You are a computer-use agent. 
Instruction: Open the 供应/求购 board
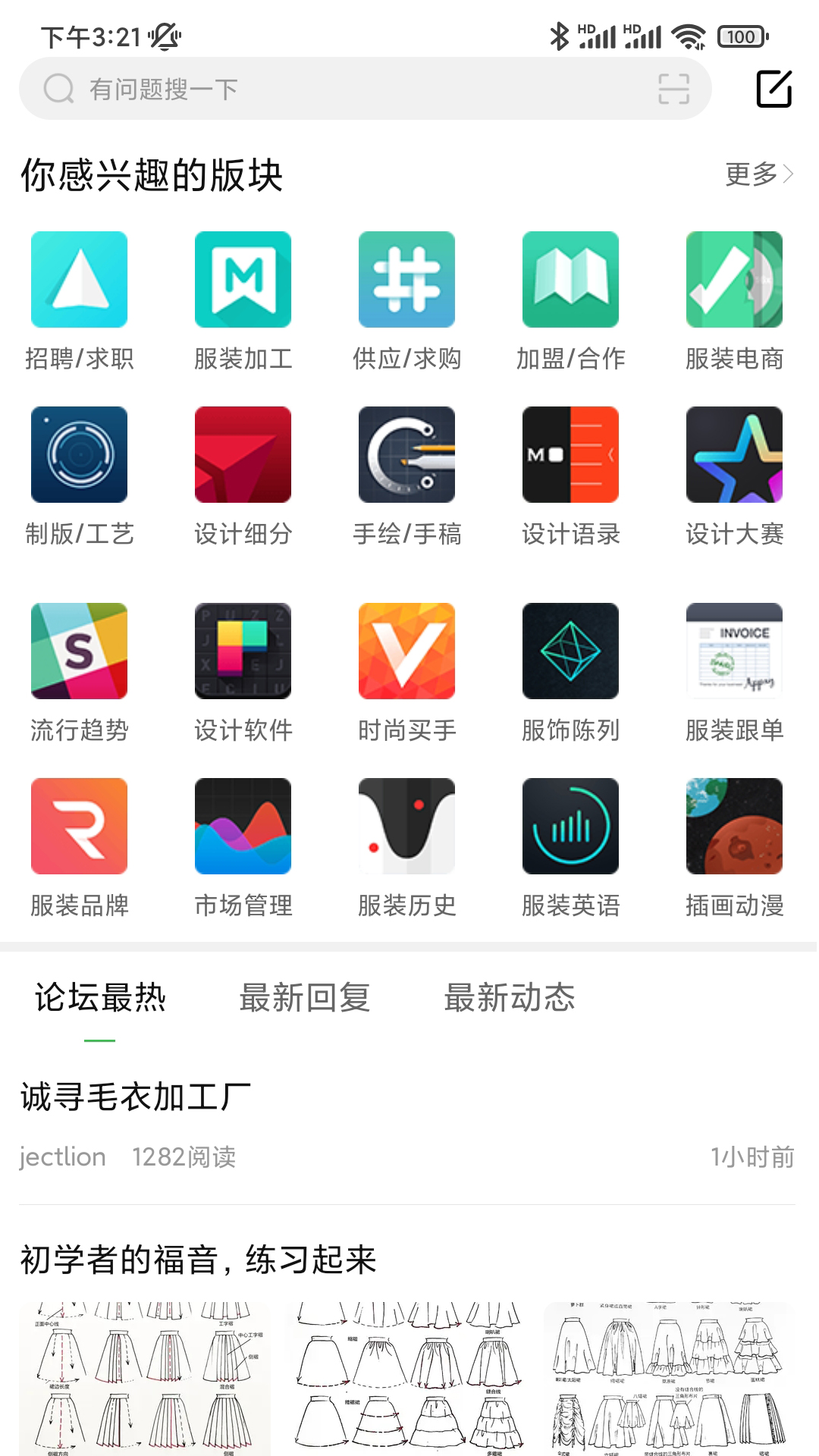[406, 278]
